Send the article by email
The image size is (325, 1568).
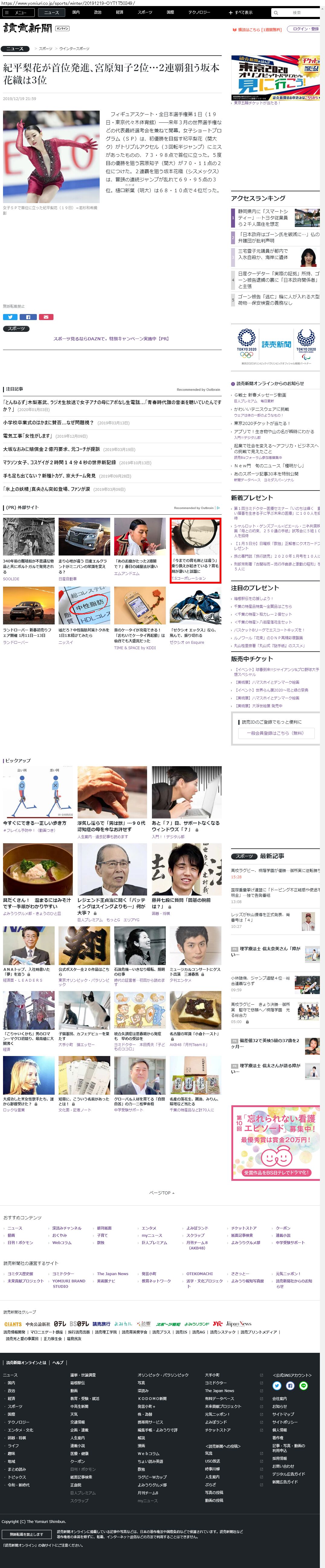46,317
